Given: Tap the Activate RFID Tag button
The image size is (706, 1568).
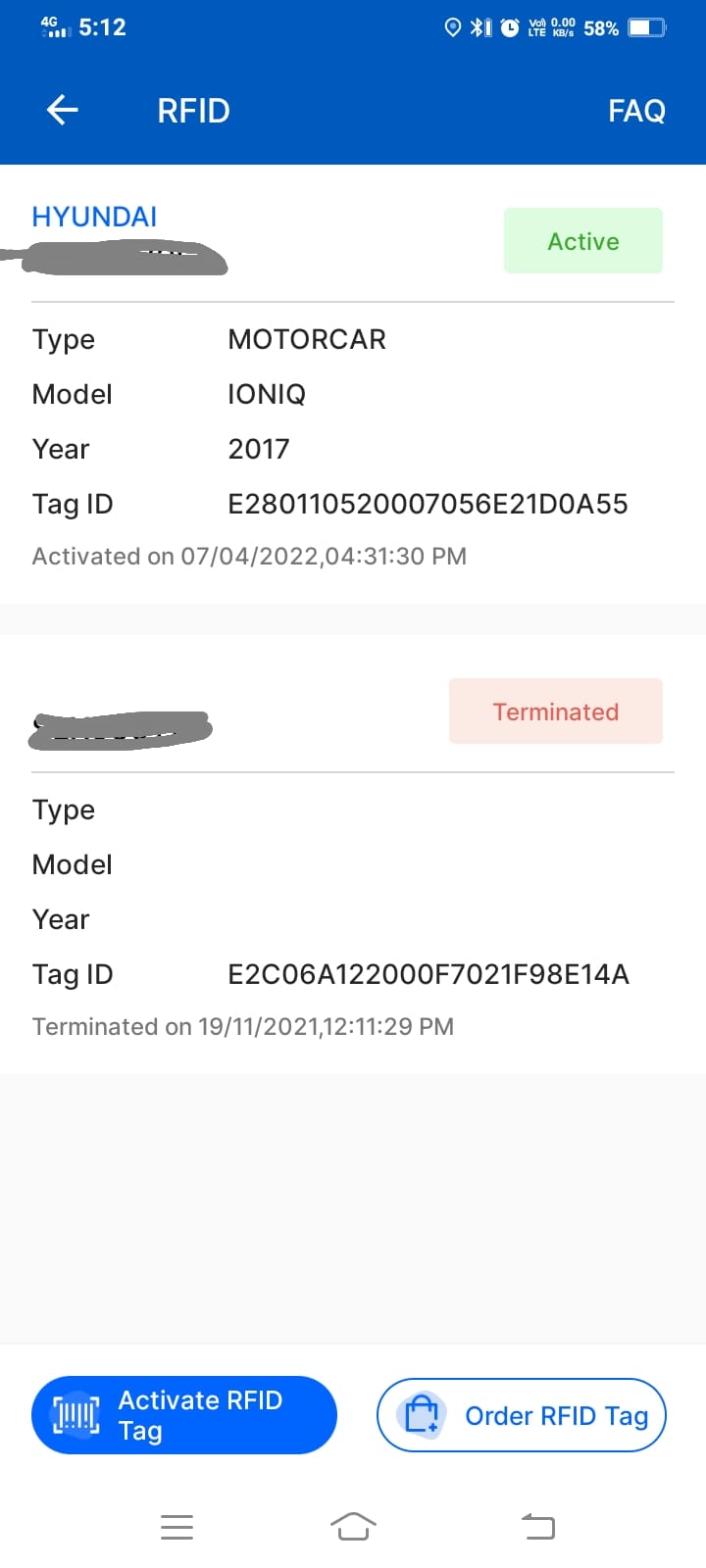Looking at the screenshot, I should [x=184, y=1415].
